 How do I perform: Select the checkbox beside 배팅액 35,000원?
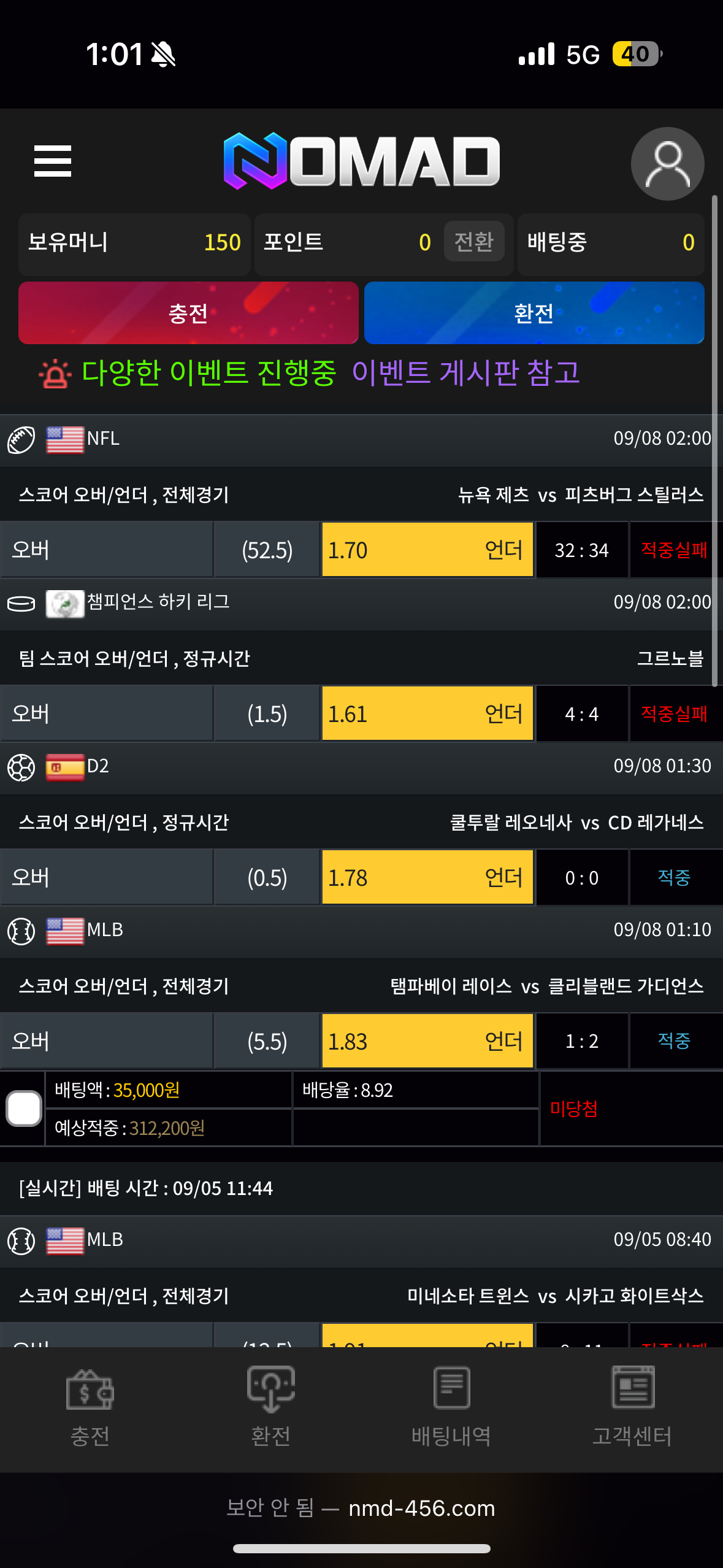(x=24, y=1109)
